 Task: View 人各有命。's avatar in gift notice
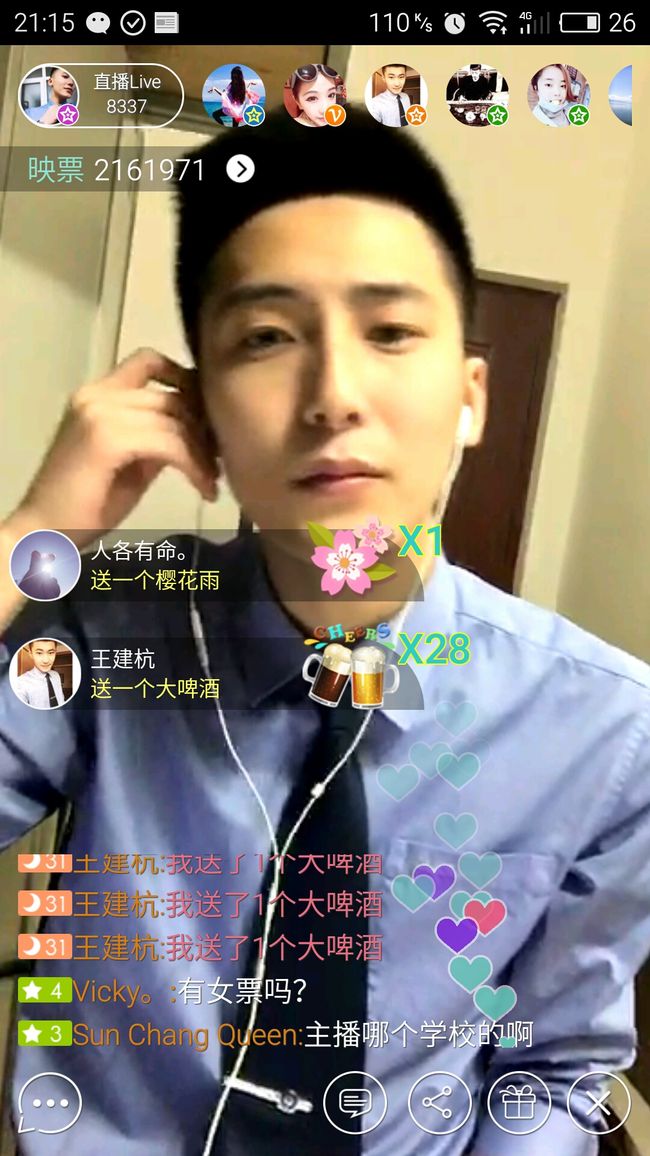tap(45, 565)
